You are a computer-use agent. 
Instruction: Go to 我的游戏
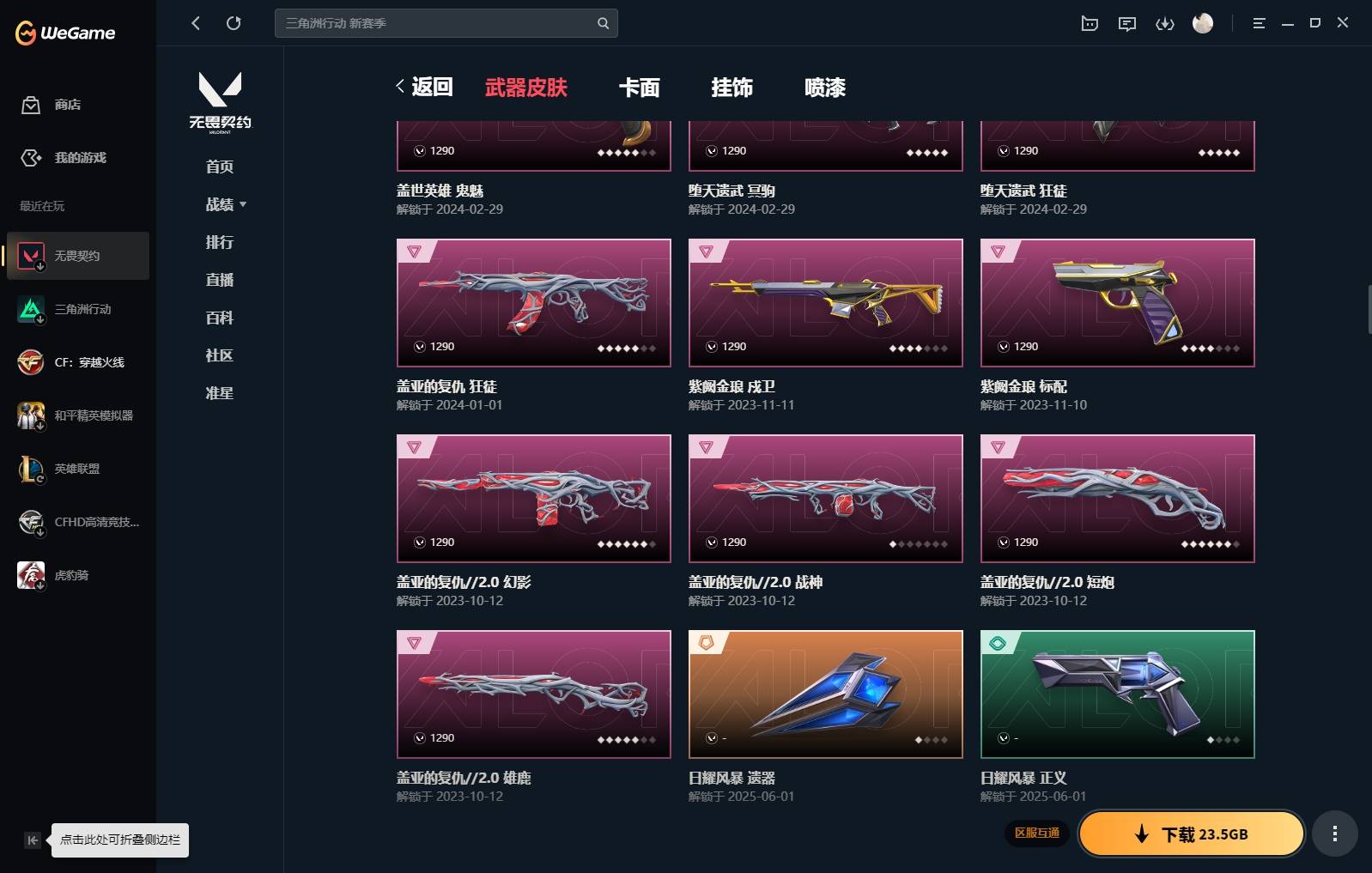(x=79, y=158)
